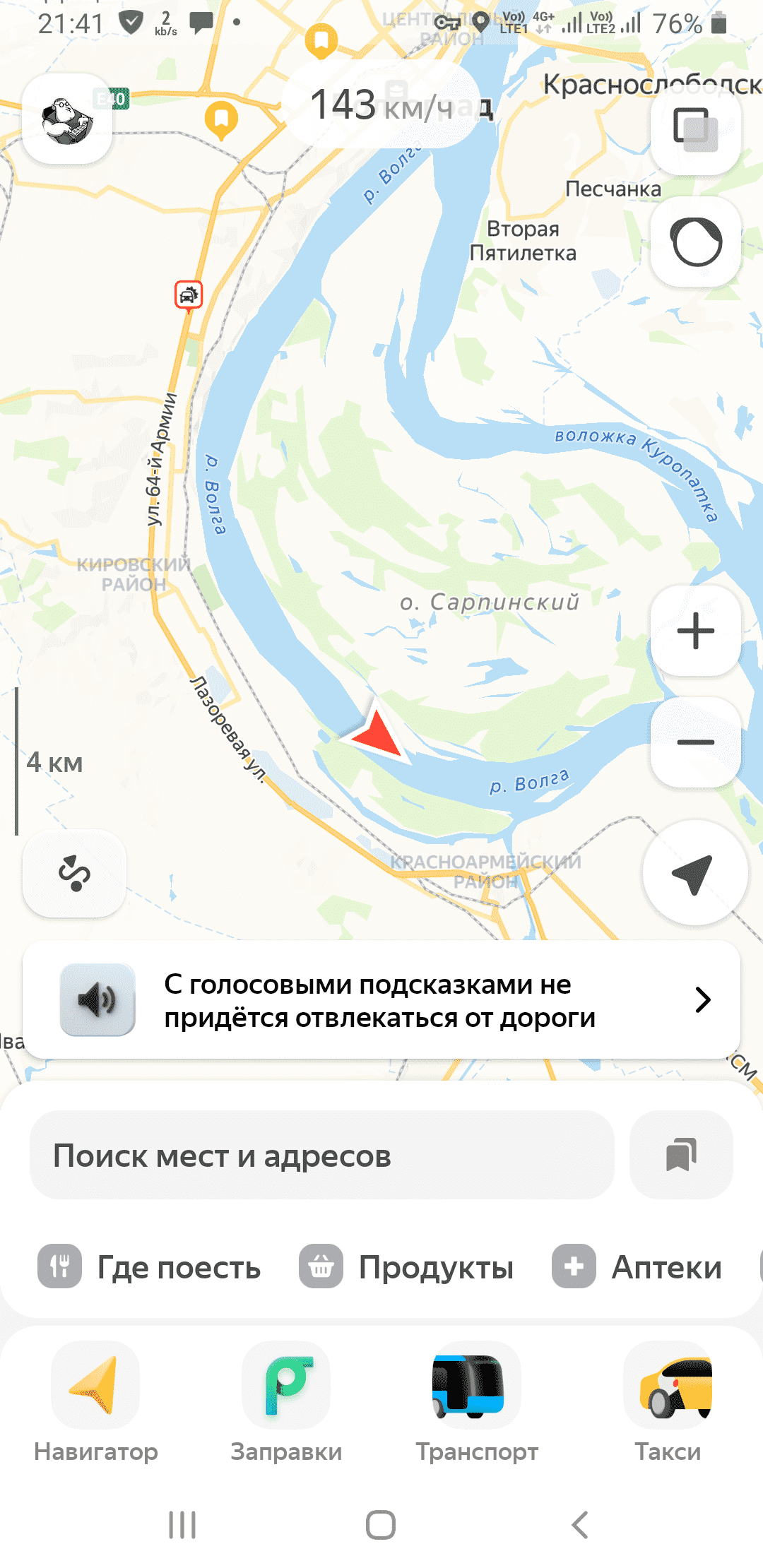Go back using the system back button

579,1525
